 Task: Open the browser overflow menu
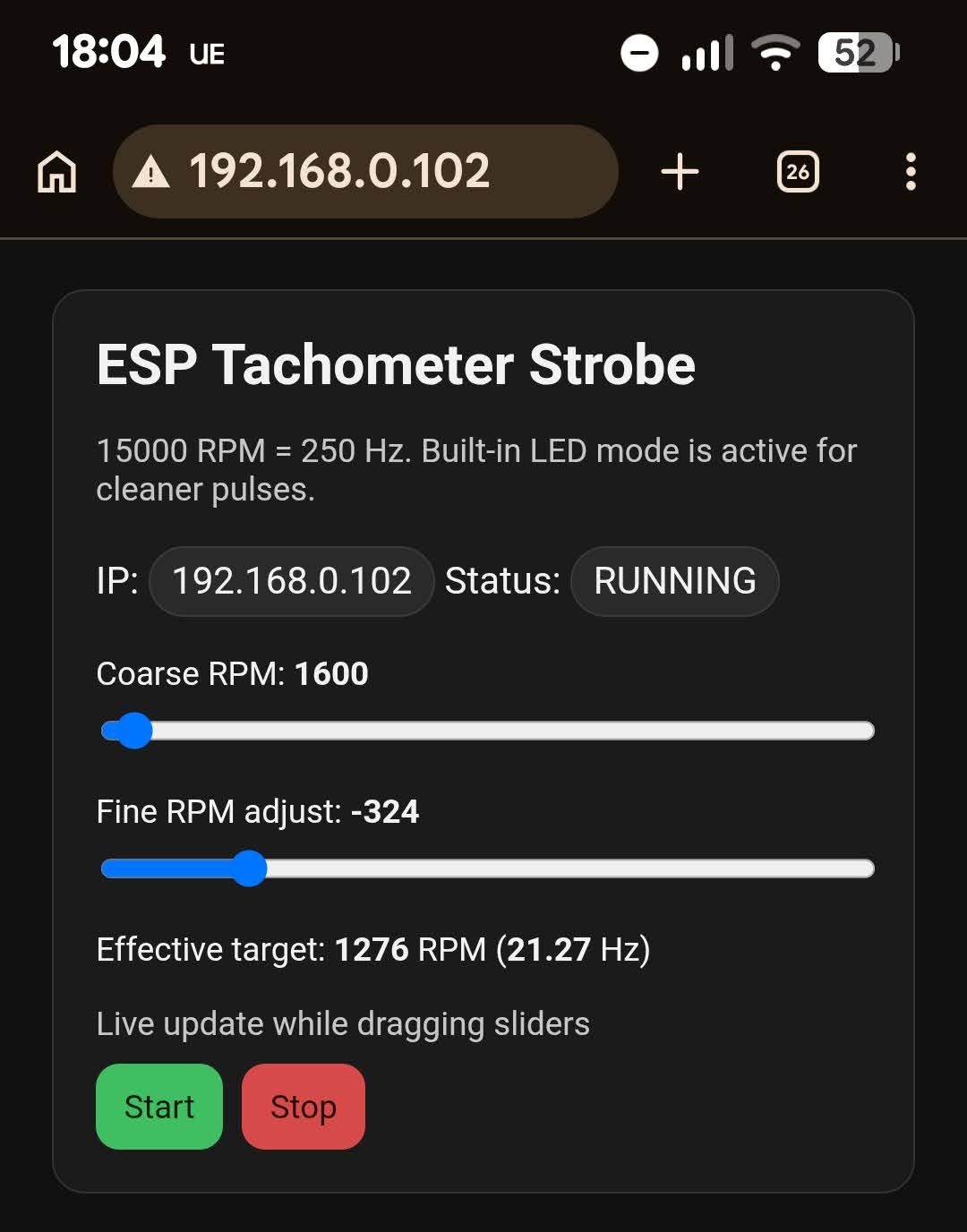click(x=911, y=171)
